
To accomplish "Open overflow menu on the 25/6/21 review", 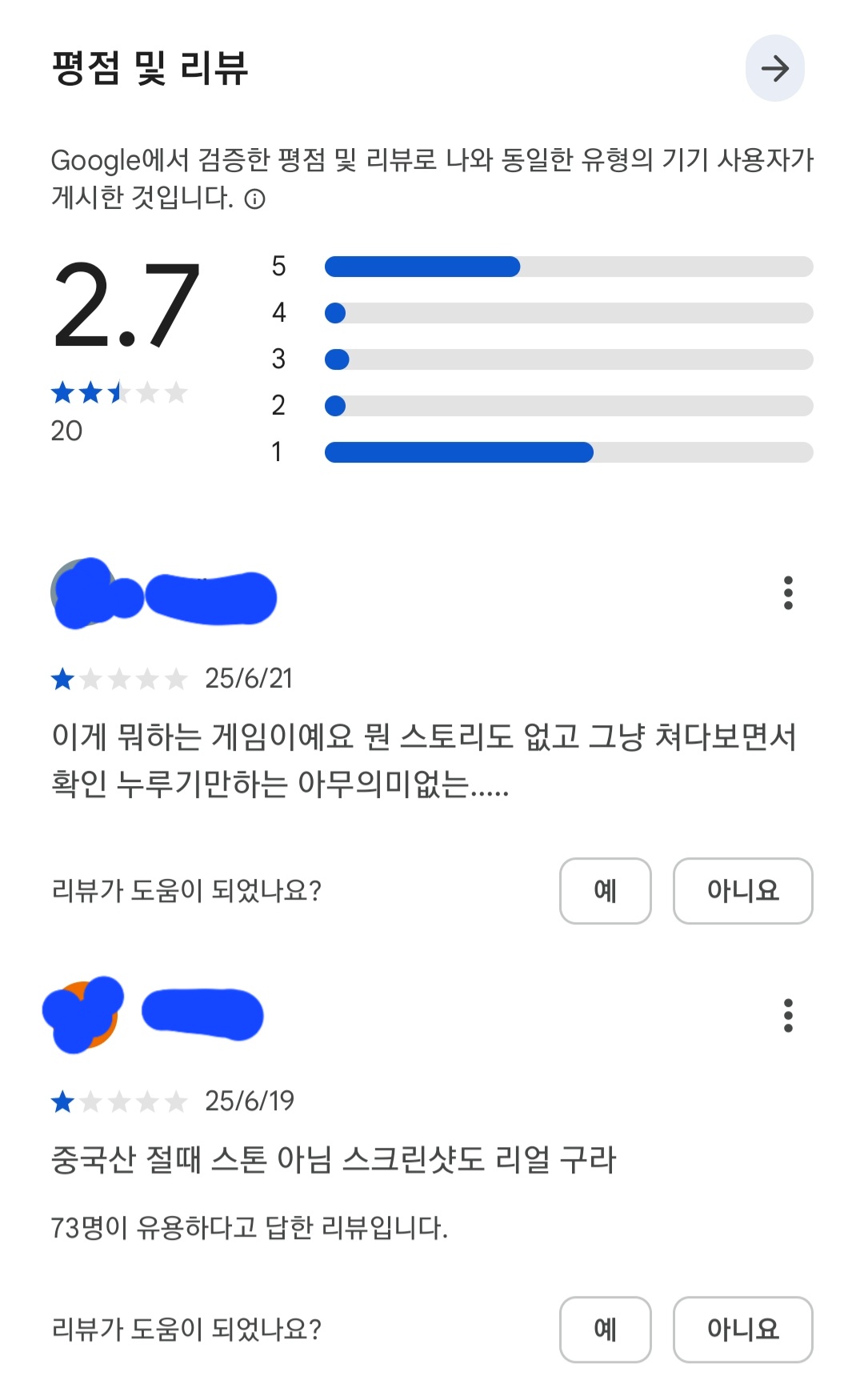I will (788, 593).
